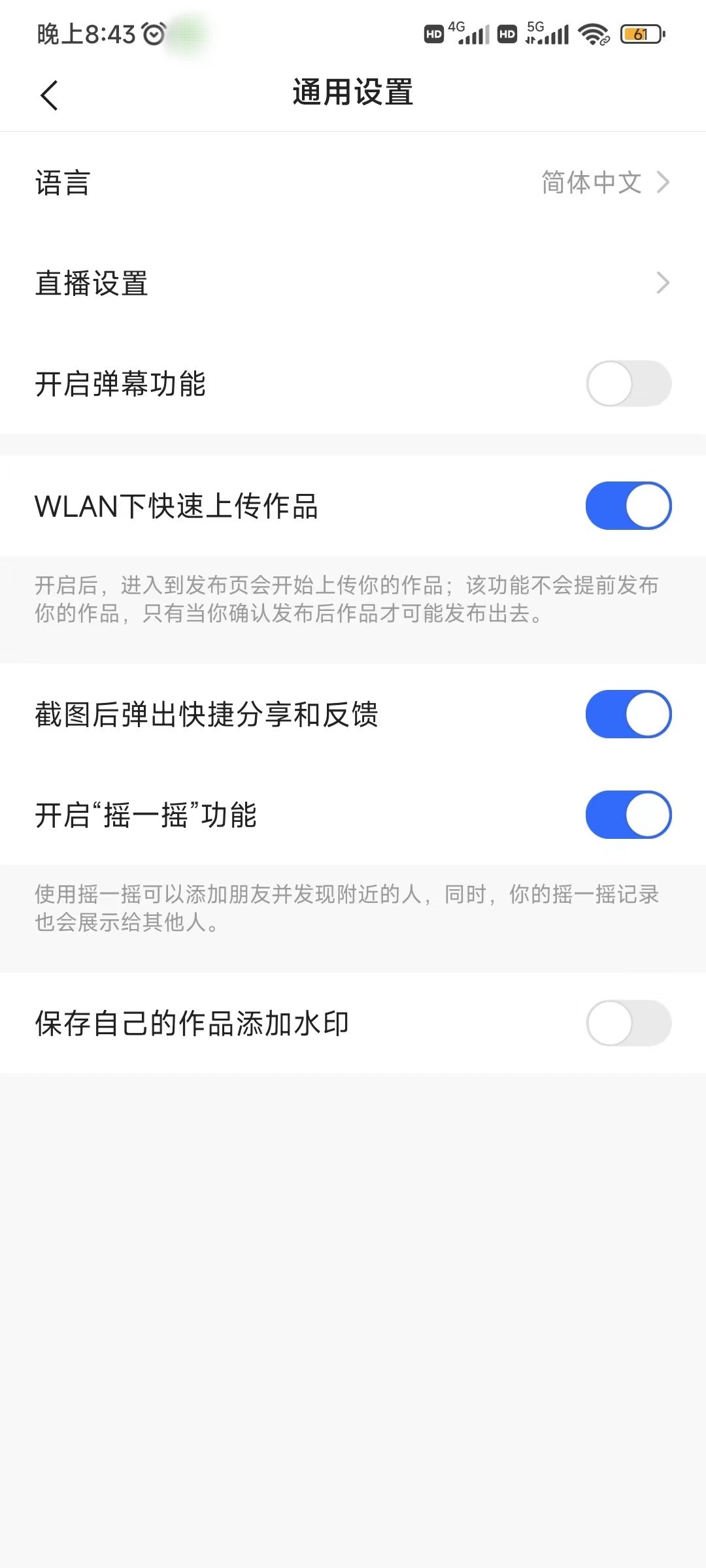Click the Wi-Fi status icon
Screen dimensions: 706x1568
tap(594, 34)
